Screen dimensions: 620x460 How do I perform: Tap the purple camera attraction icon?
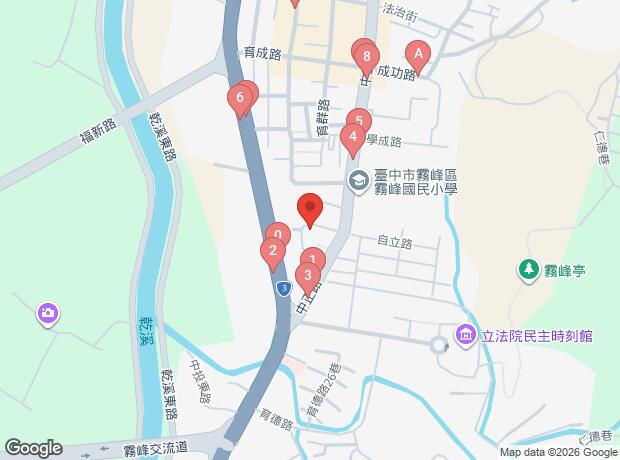tap(47, 315)
